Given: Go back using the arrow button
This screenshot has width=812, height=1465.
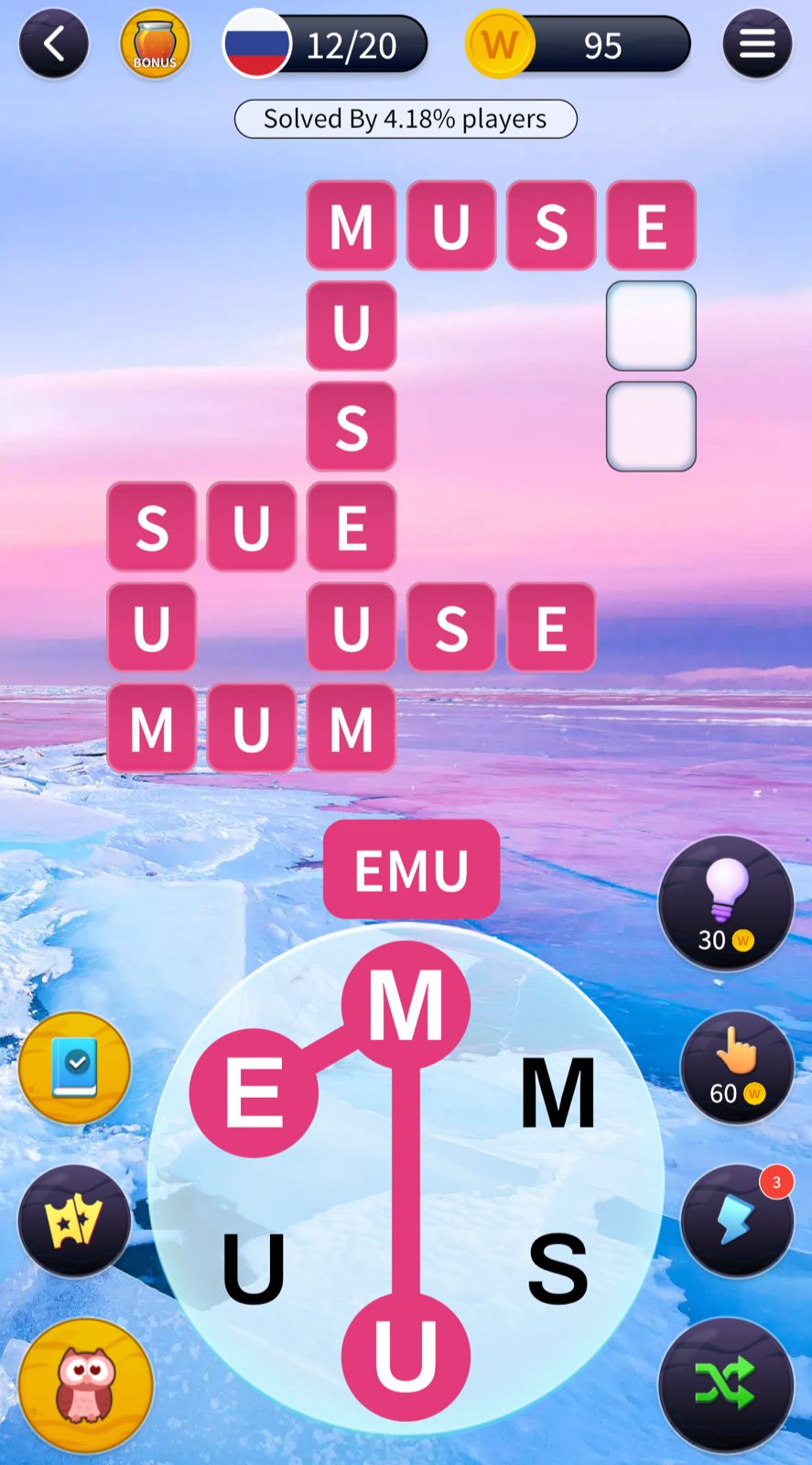Looking at the screenshot, I should [x=54, y=44].
